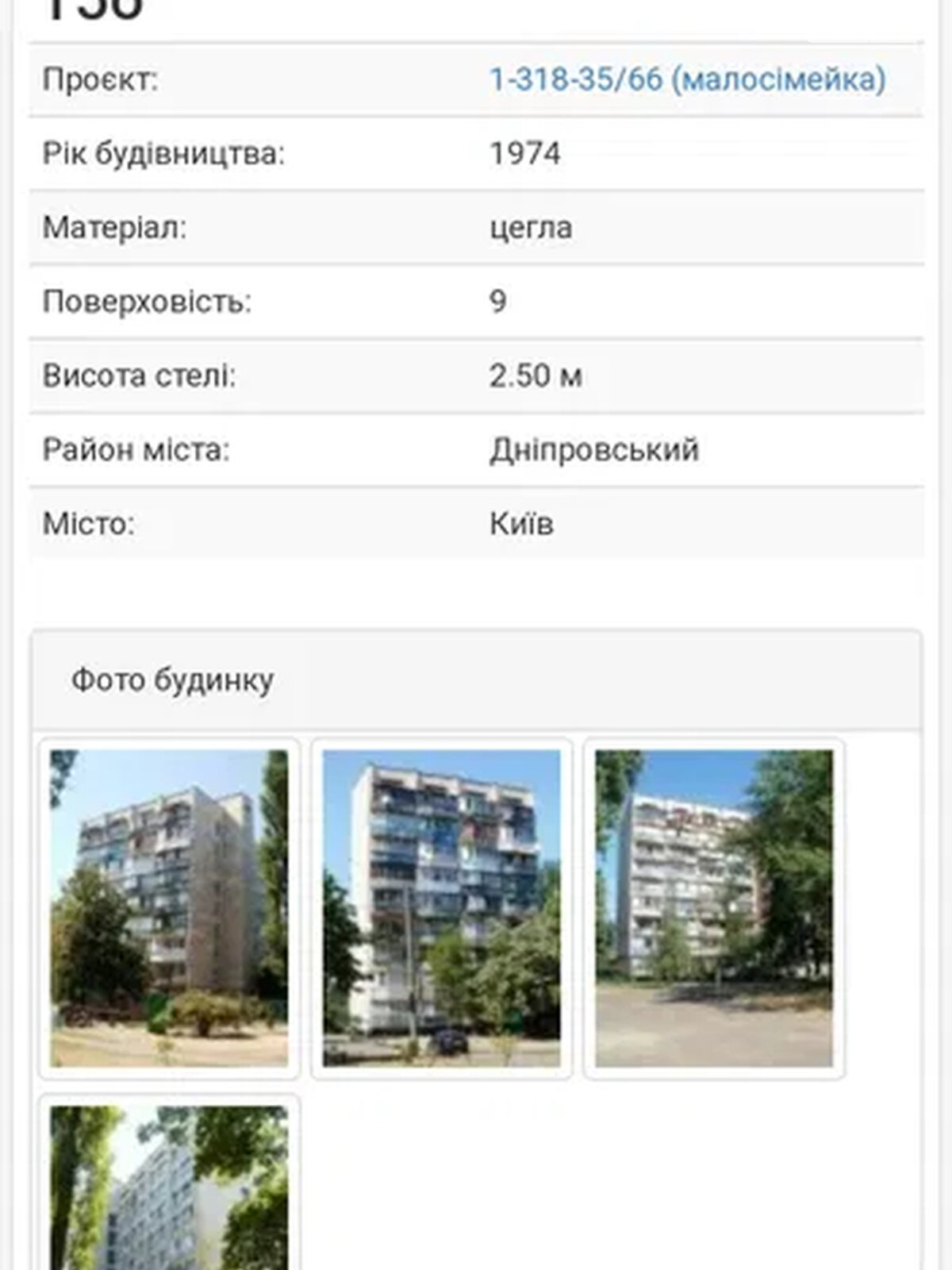
Task: Open the 1-318-35/66 (малосімейка) project link
Action: (x=687, y=79)
